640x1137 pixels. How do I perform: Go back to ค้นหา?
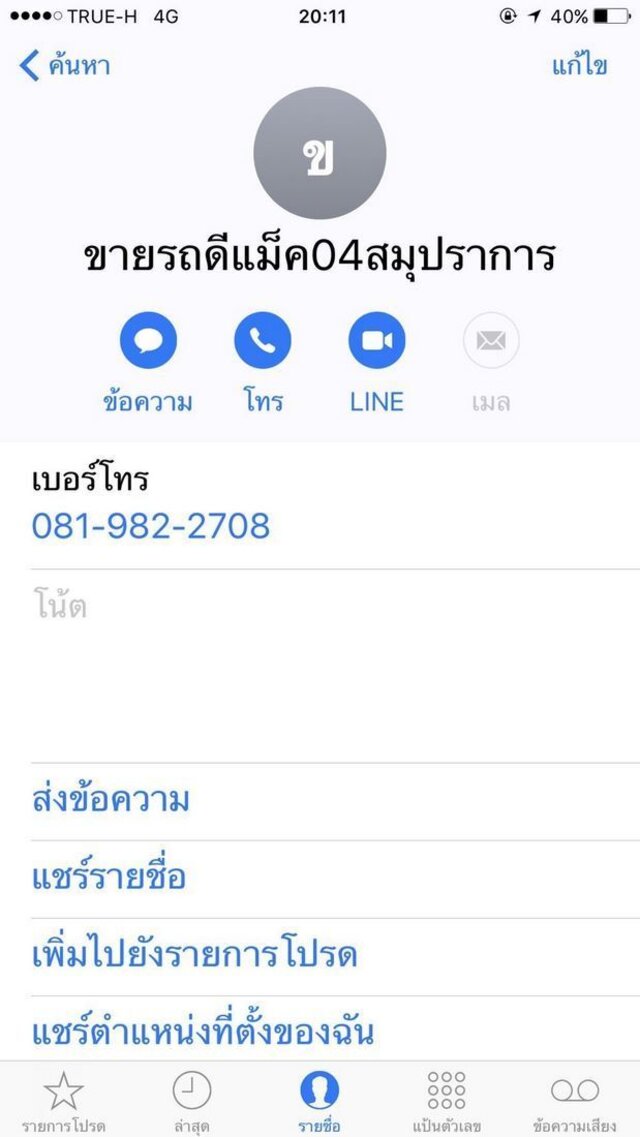point(64,66)
